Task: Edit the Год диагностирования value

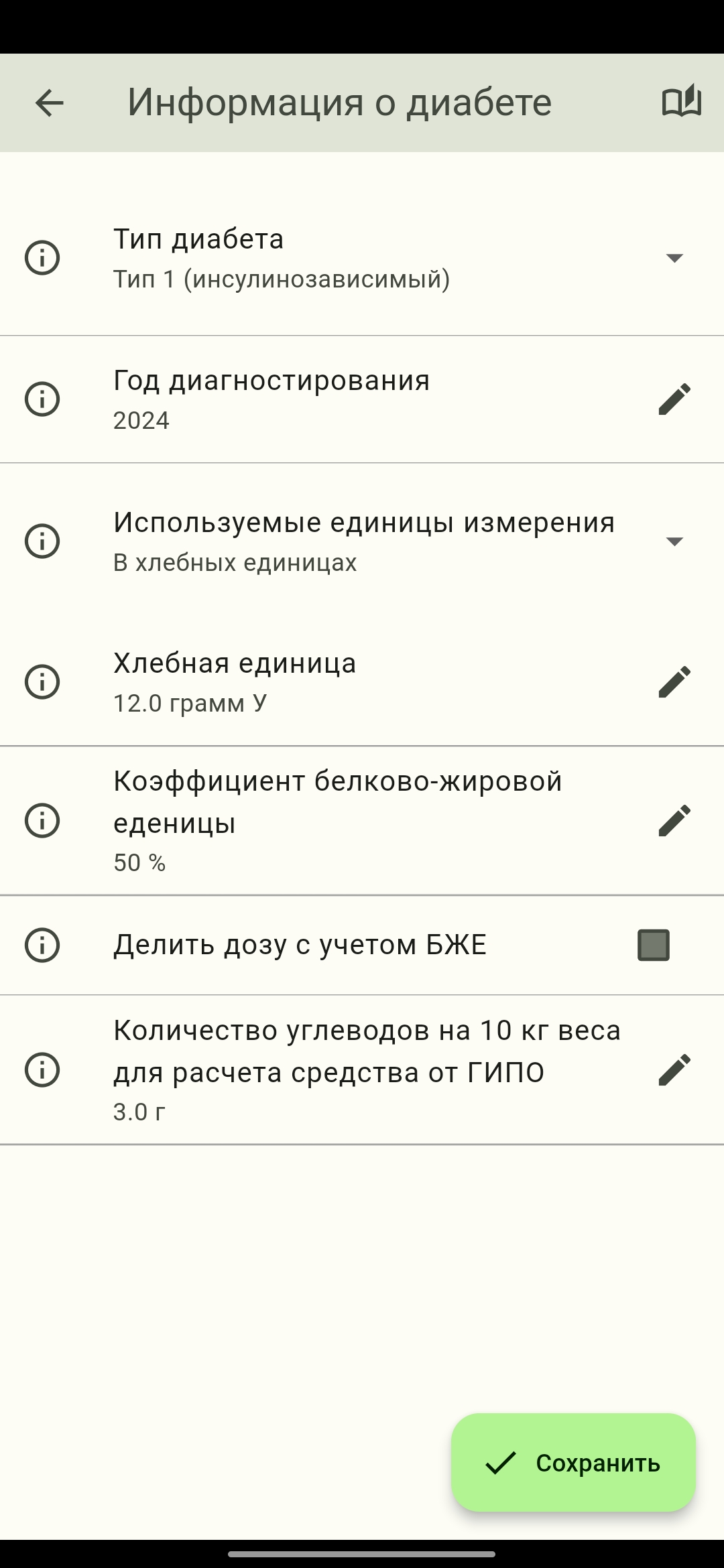Action: pos(674,399)
